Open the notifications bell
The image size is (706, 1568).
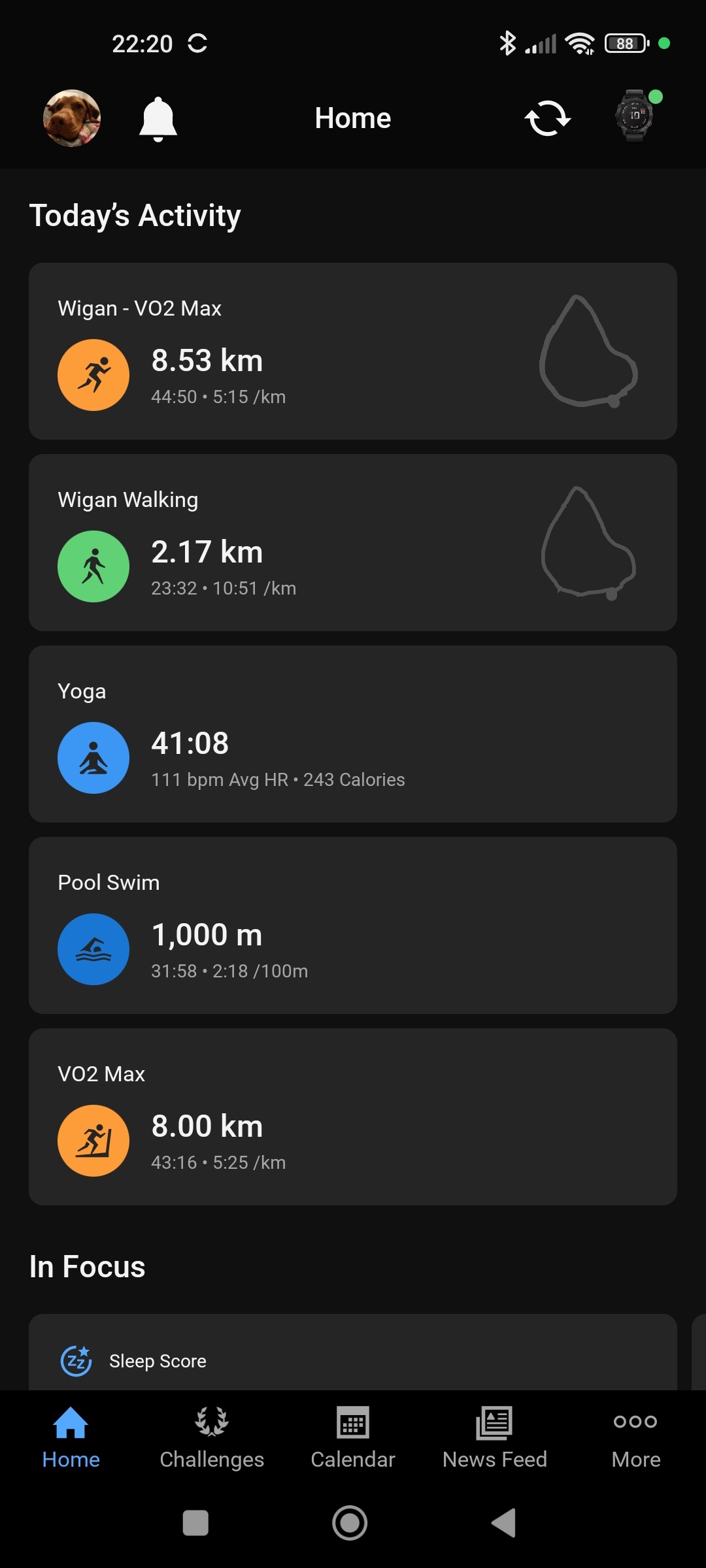pyautogui.click(x=158, y=119)
